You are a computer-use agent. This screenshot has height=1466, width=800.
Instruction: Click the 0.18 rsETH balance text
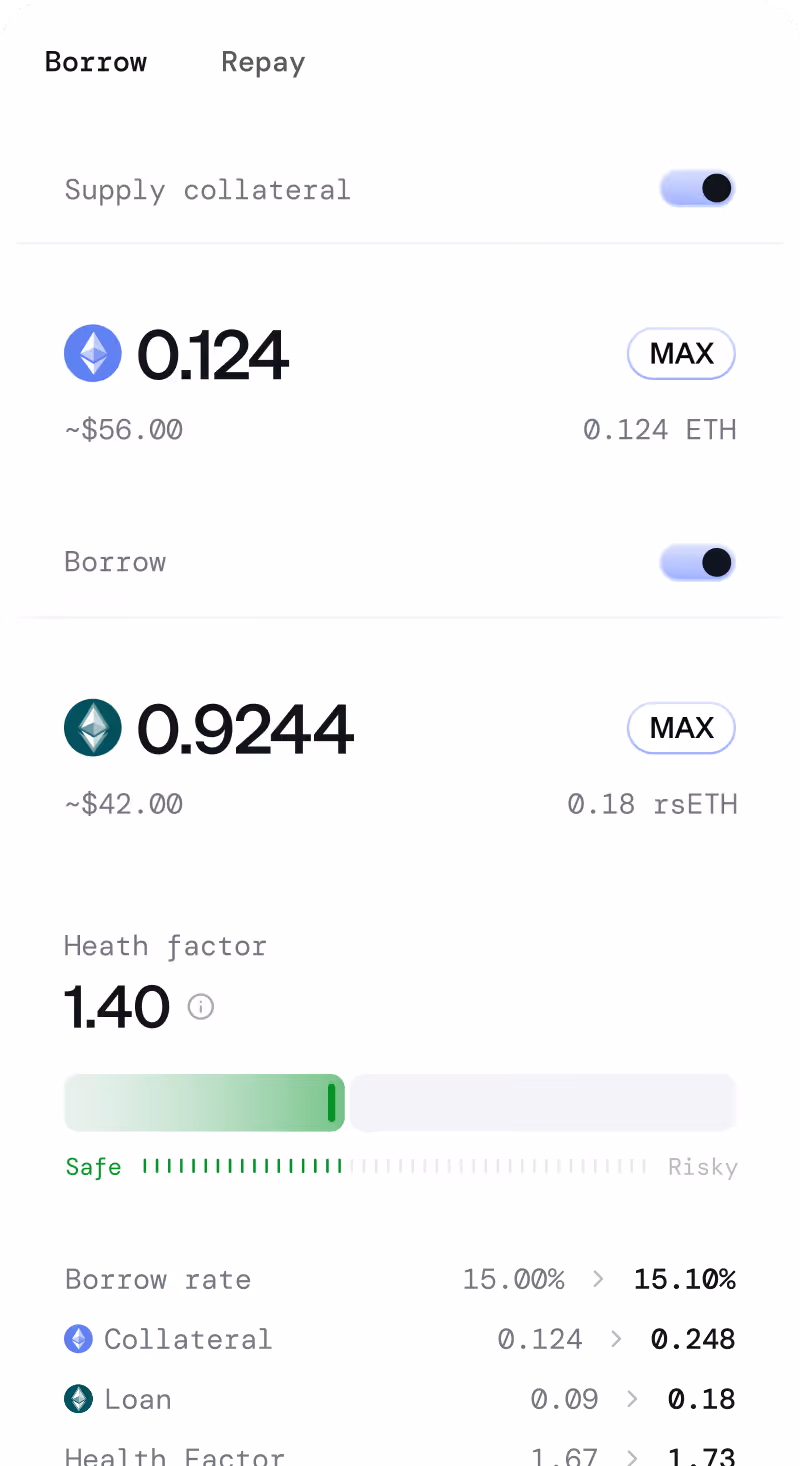[652, 804]
